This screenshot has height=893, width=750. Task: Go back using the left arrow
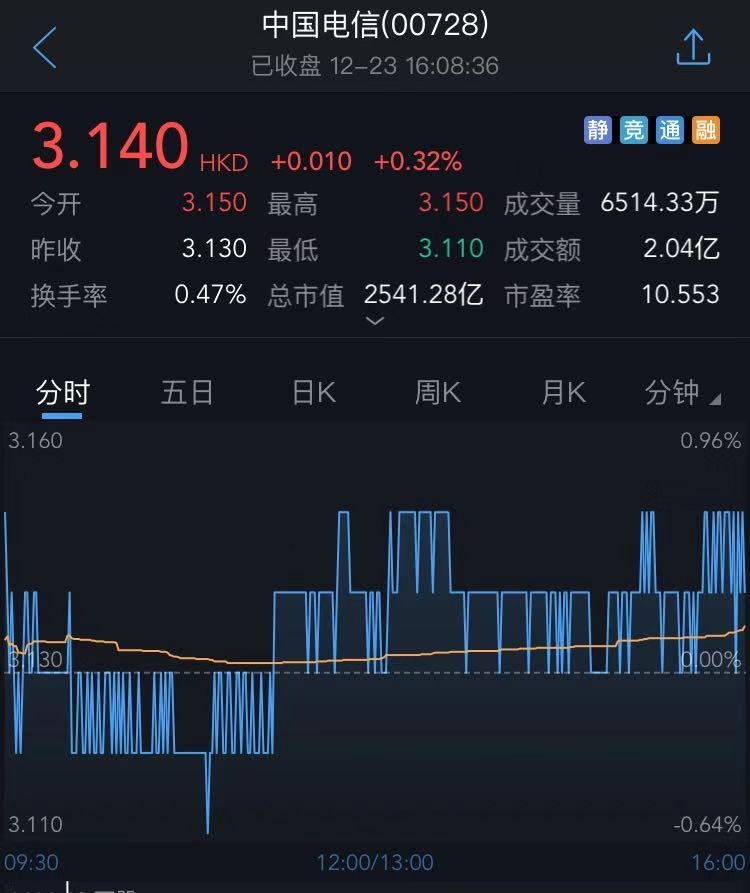pos(45,48)
